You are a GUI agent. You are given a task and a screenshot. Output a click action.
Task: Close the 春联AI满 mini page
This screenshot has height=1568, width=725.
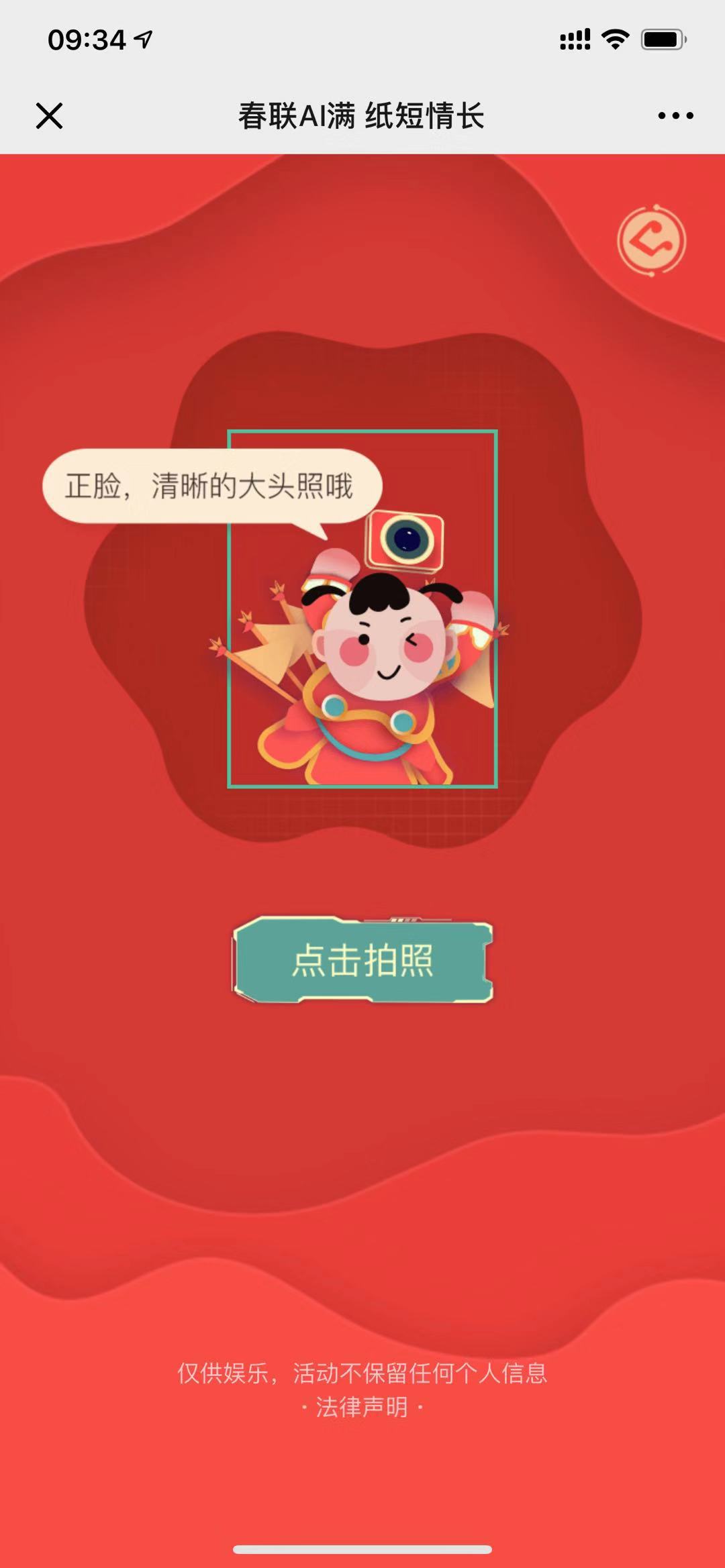49,115
